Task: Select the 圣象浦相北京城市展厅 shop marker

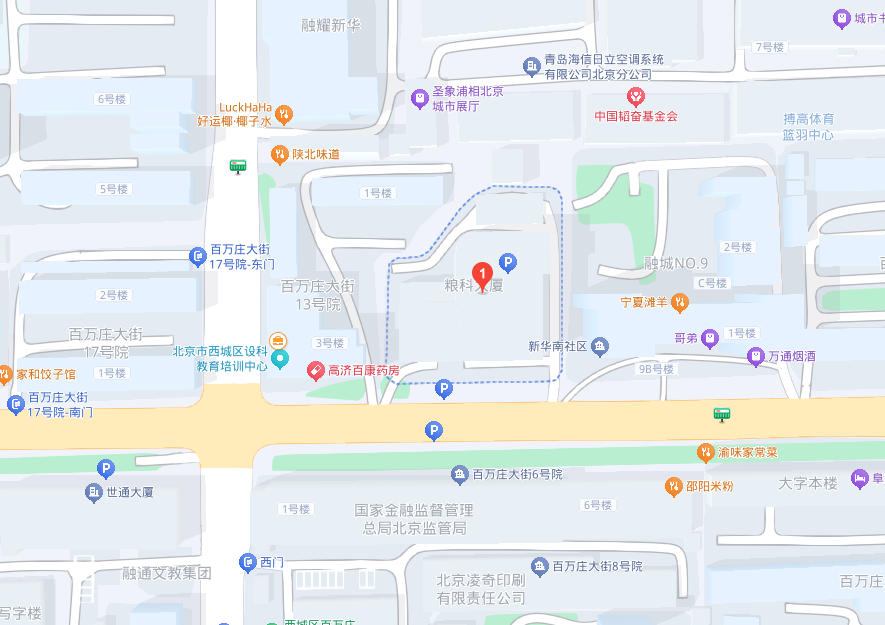Action: click(420, 97)
